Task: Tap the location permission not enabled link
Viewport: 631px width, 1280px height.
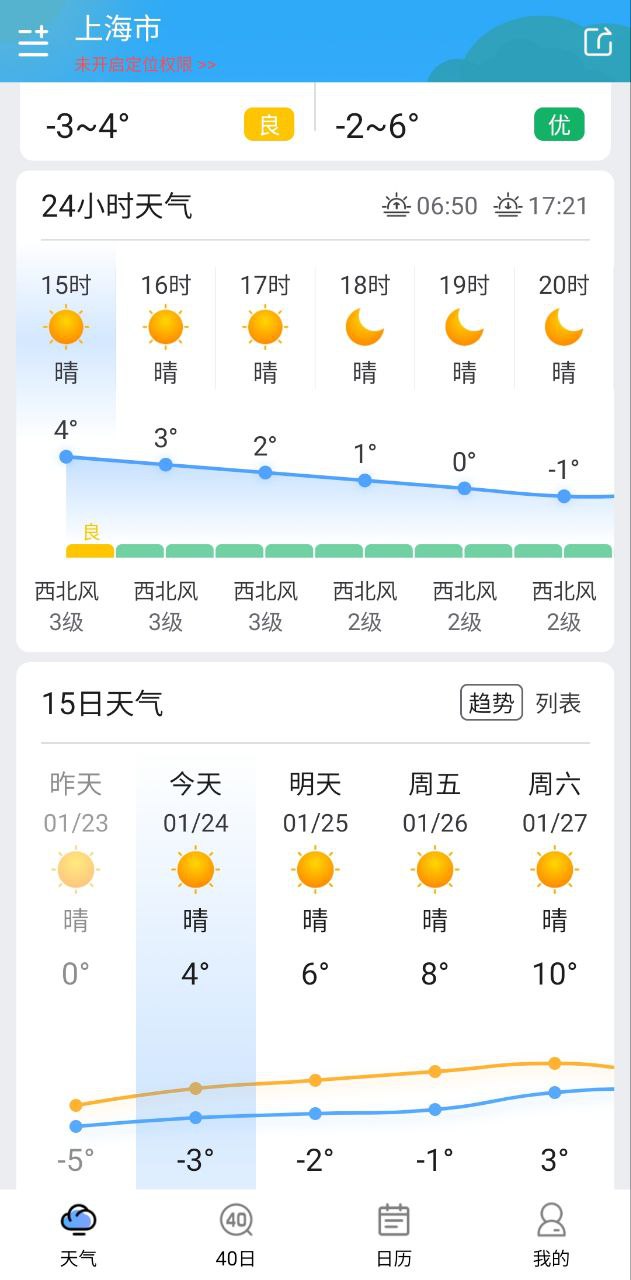Action: click(x=145, y=64)
